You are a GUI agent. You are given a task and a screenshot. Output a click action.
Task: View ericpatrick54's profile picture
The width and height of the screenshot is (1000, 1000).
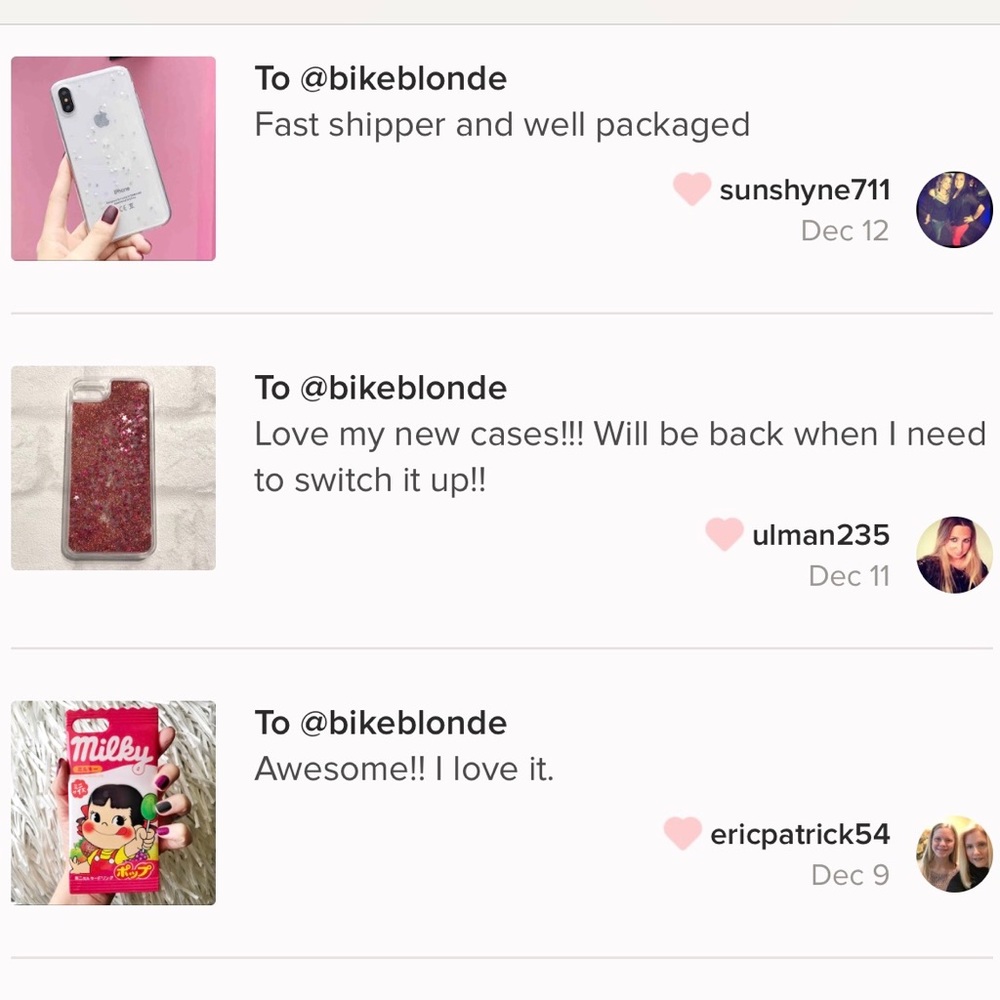[x=954, y=854]
